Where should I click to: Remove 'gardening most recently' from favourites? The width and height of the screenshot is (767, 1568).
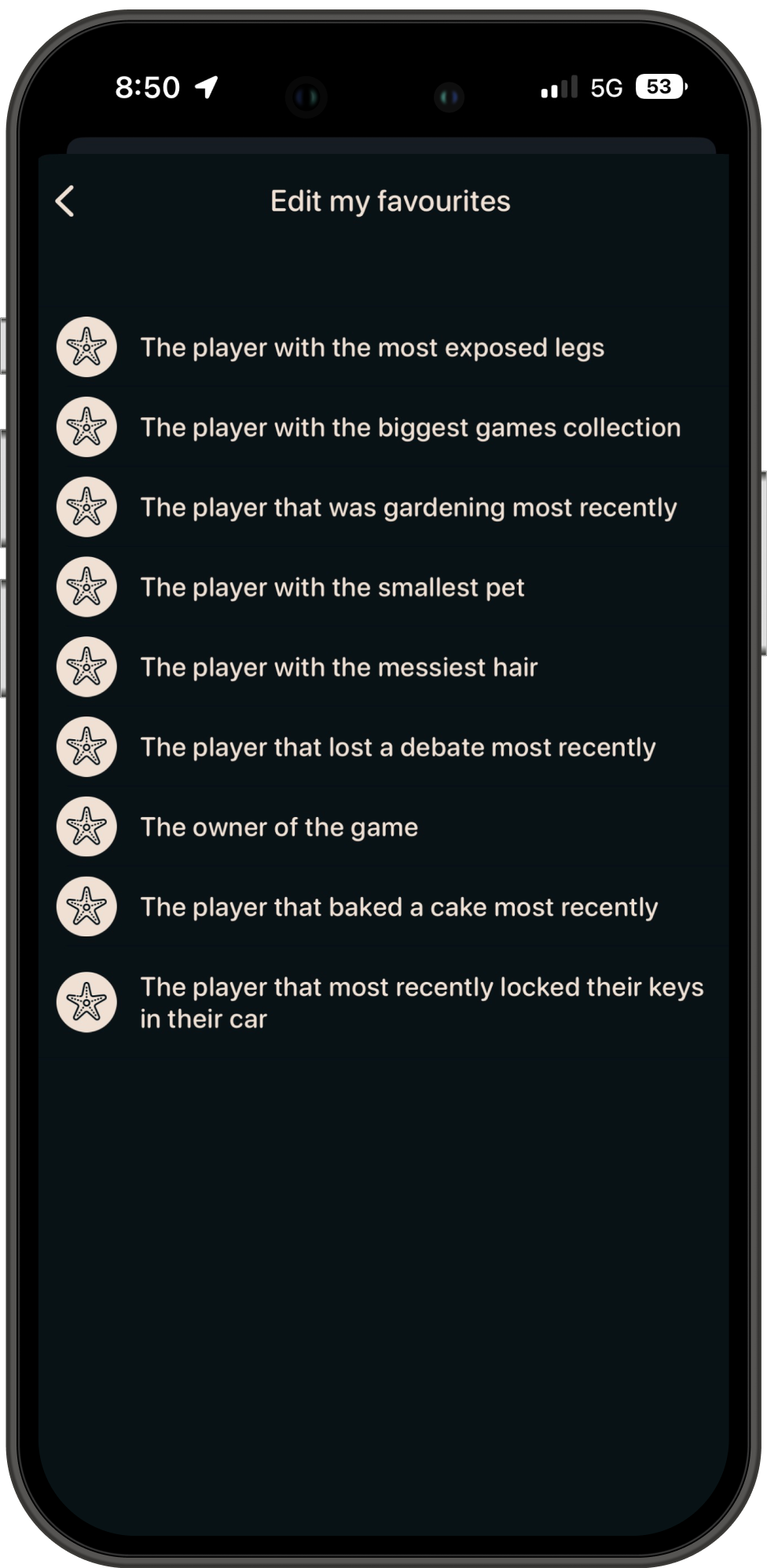point(86,507)
